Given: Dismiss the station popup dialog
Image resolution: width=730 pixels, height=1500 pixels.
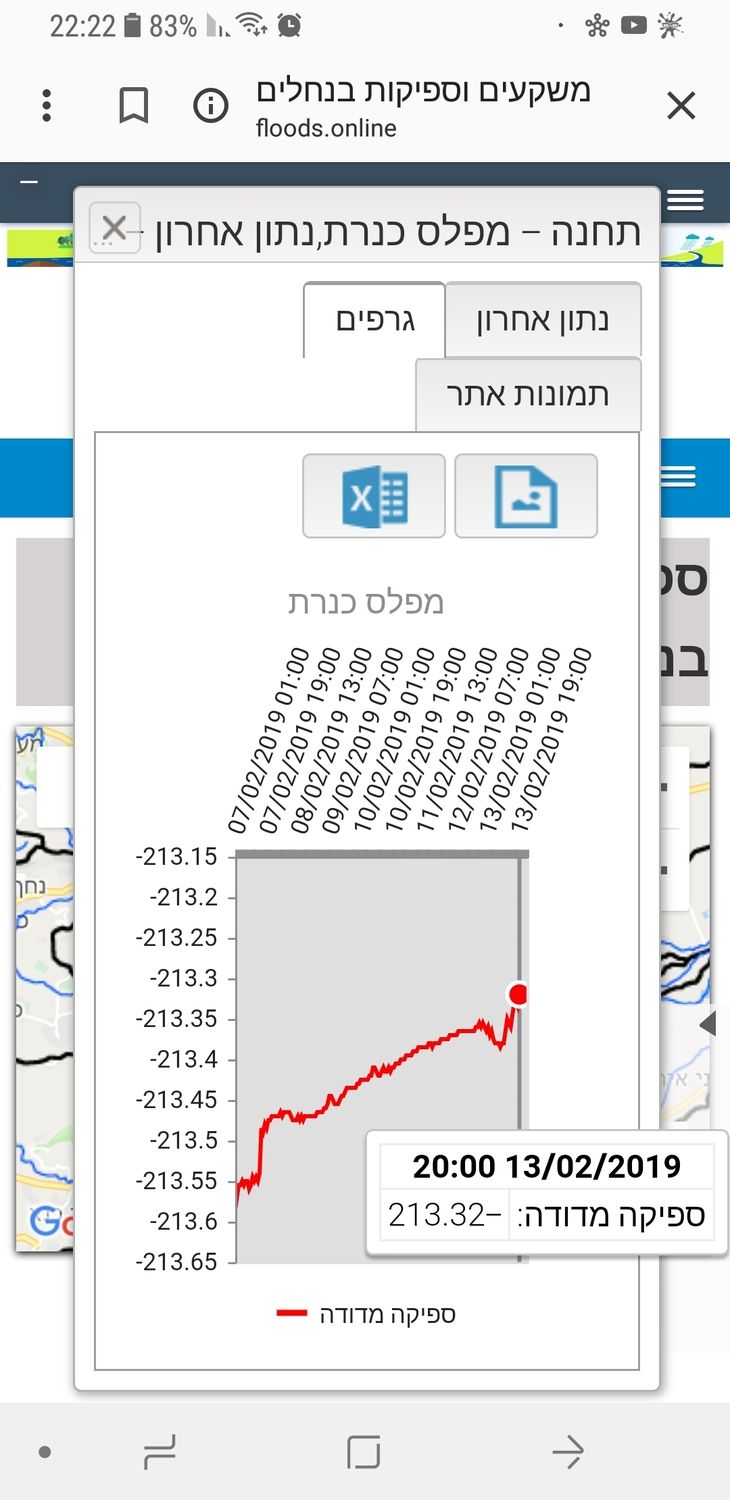Looking at the screenshot, I should pyautogui.click(x=114, y=228).
